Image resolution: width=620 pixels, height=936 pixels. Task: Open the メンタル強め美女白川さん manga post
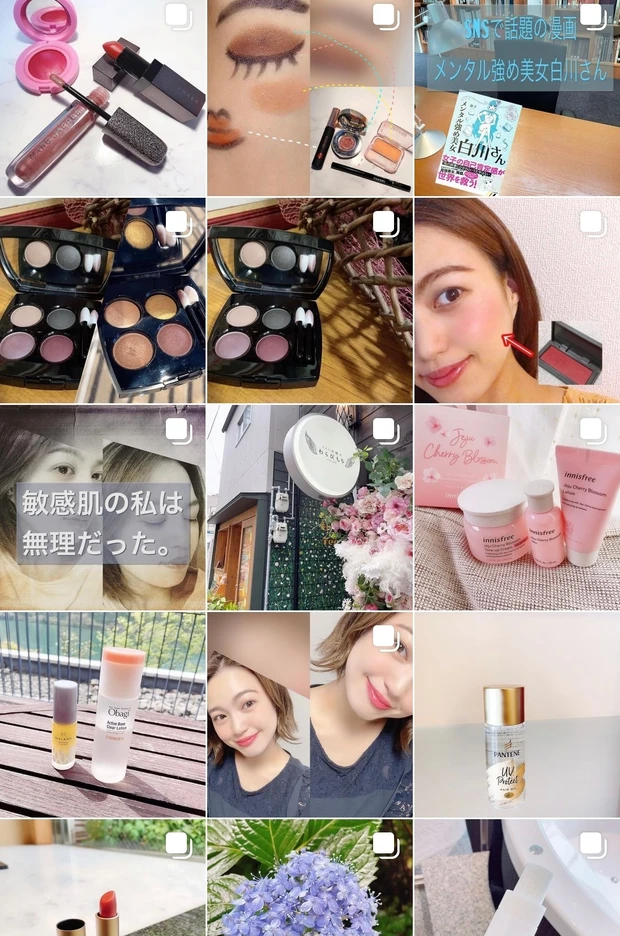(517, 97)
